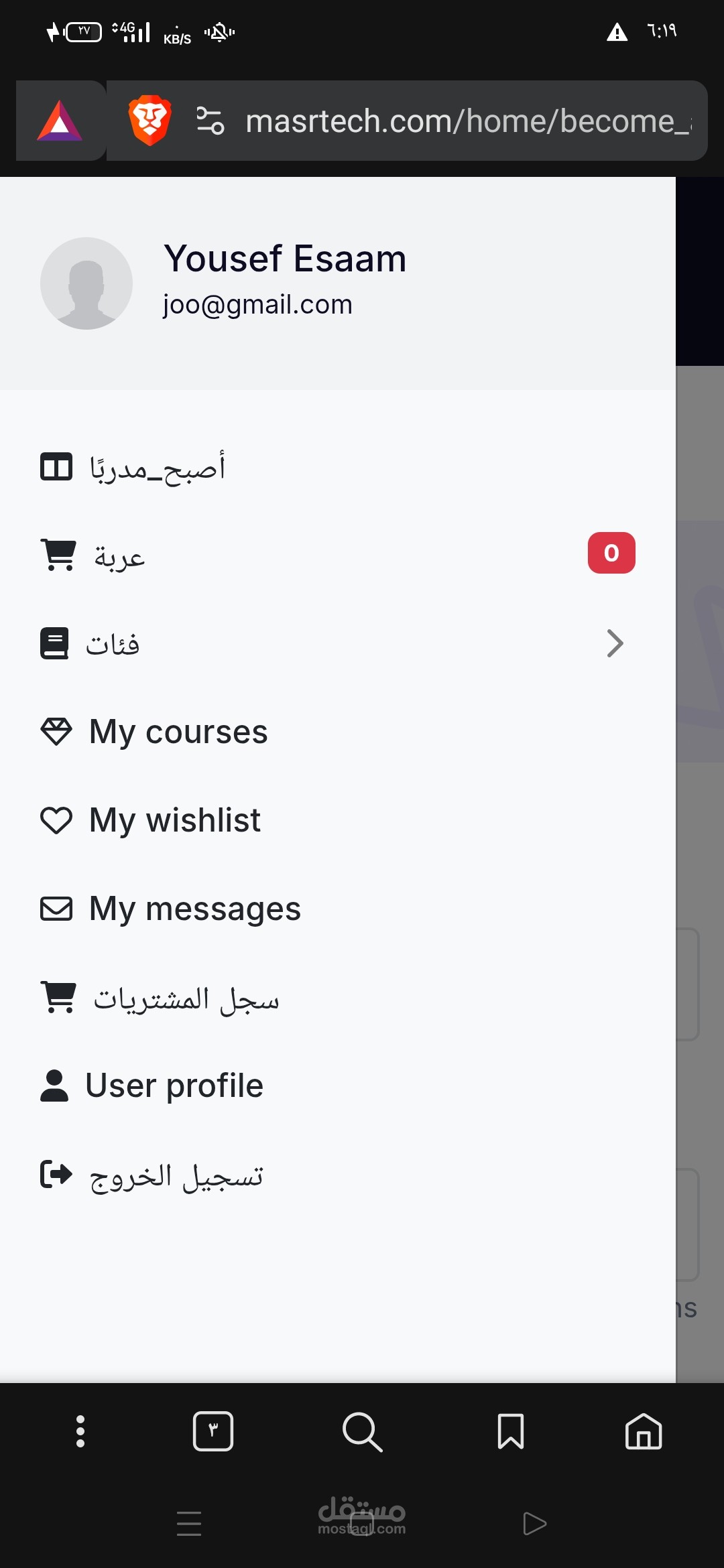Tap the system recent apps button

click(x=189, y=1523)
